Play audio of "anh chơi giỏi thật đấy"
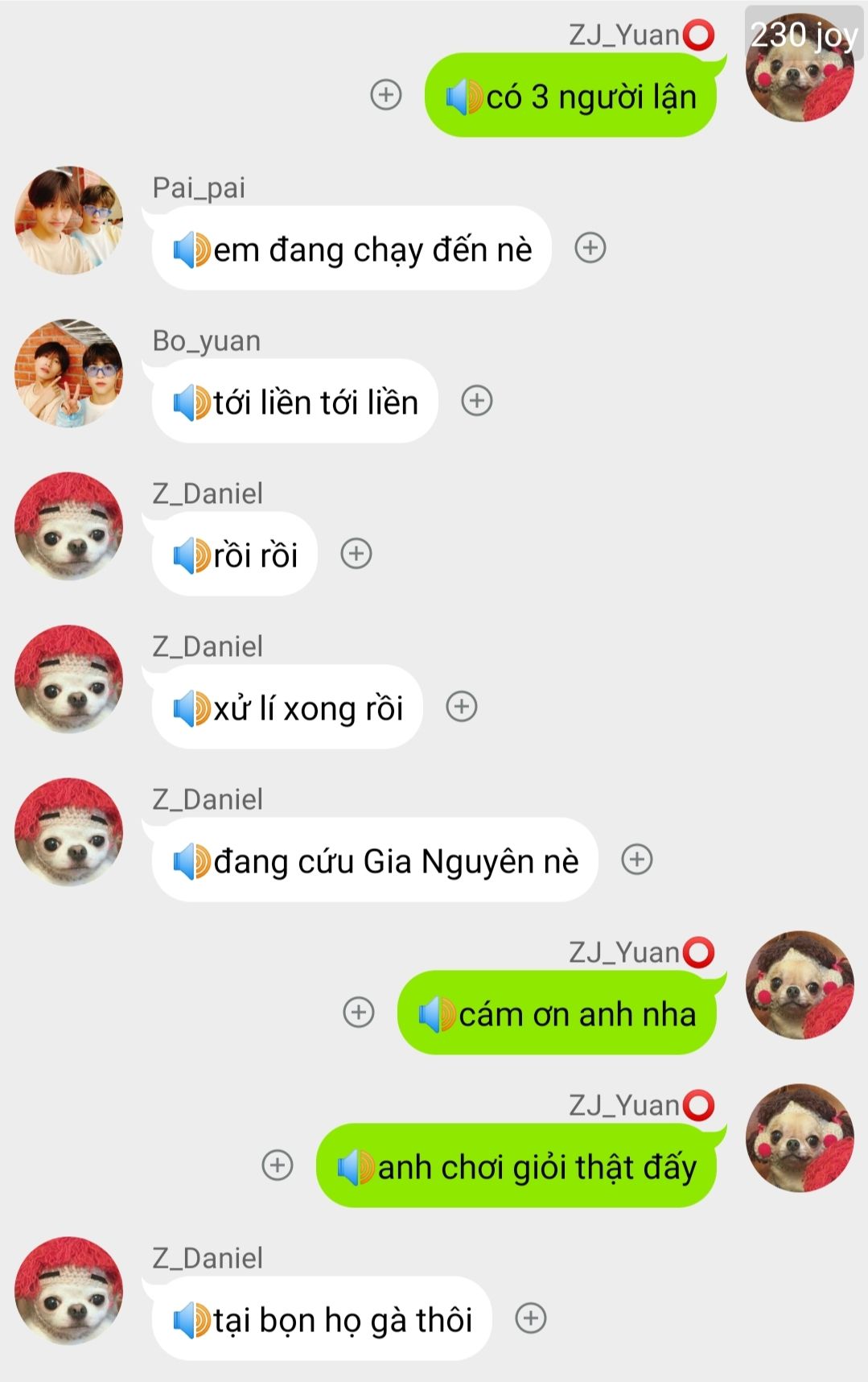Screen dimensions: 868x1382 tap(355, 1168)
